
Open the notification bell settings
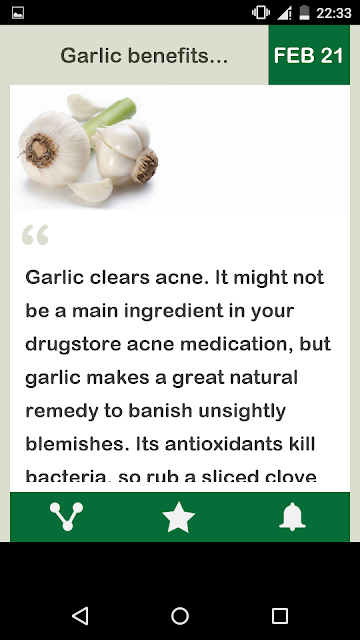(292, 517)
